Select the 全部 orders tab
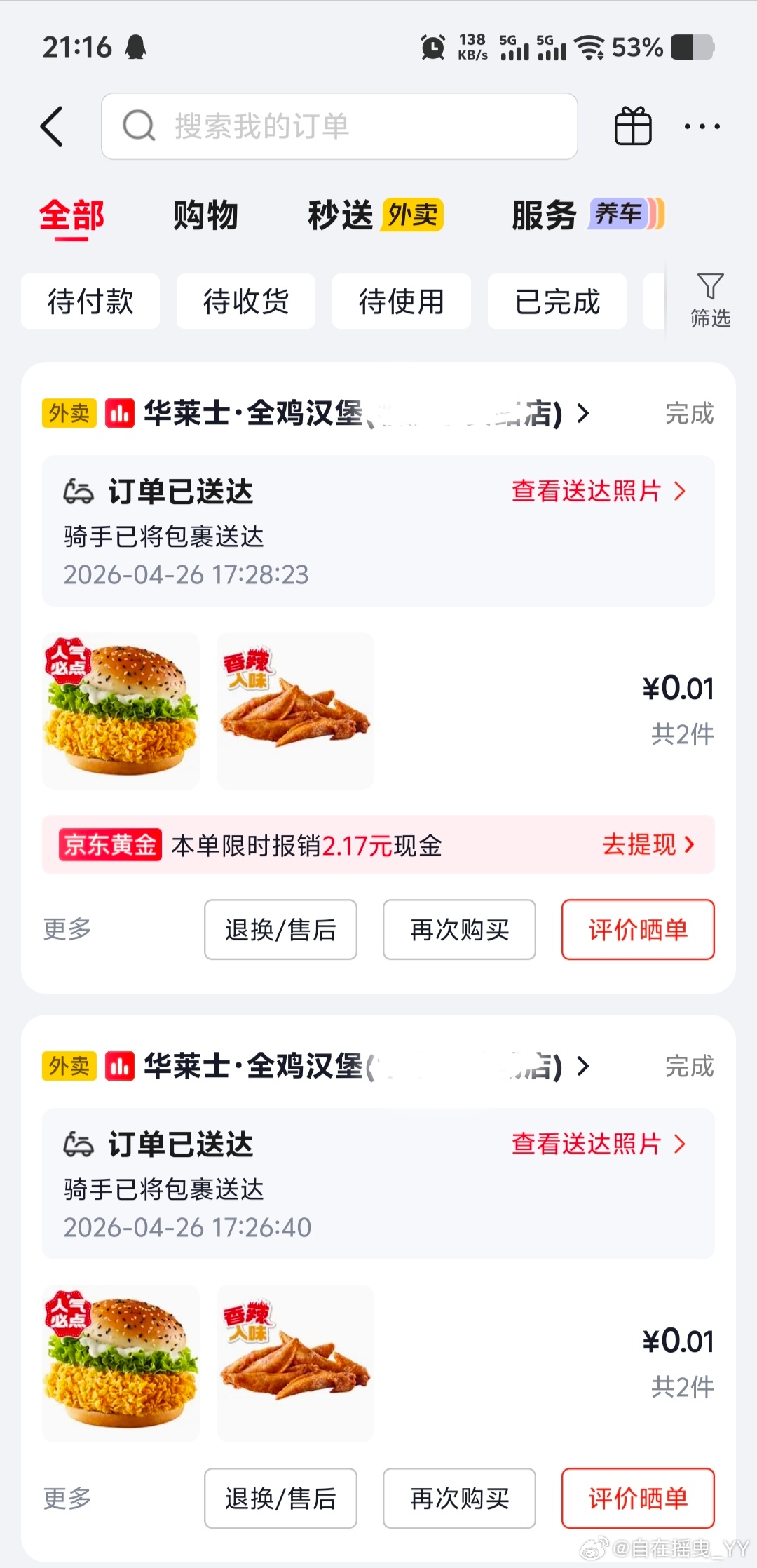Screen dimensions: 757x1568 pos(71,215)
